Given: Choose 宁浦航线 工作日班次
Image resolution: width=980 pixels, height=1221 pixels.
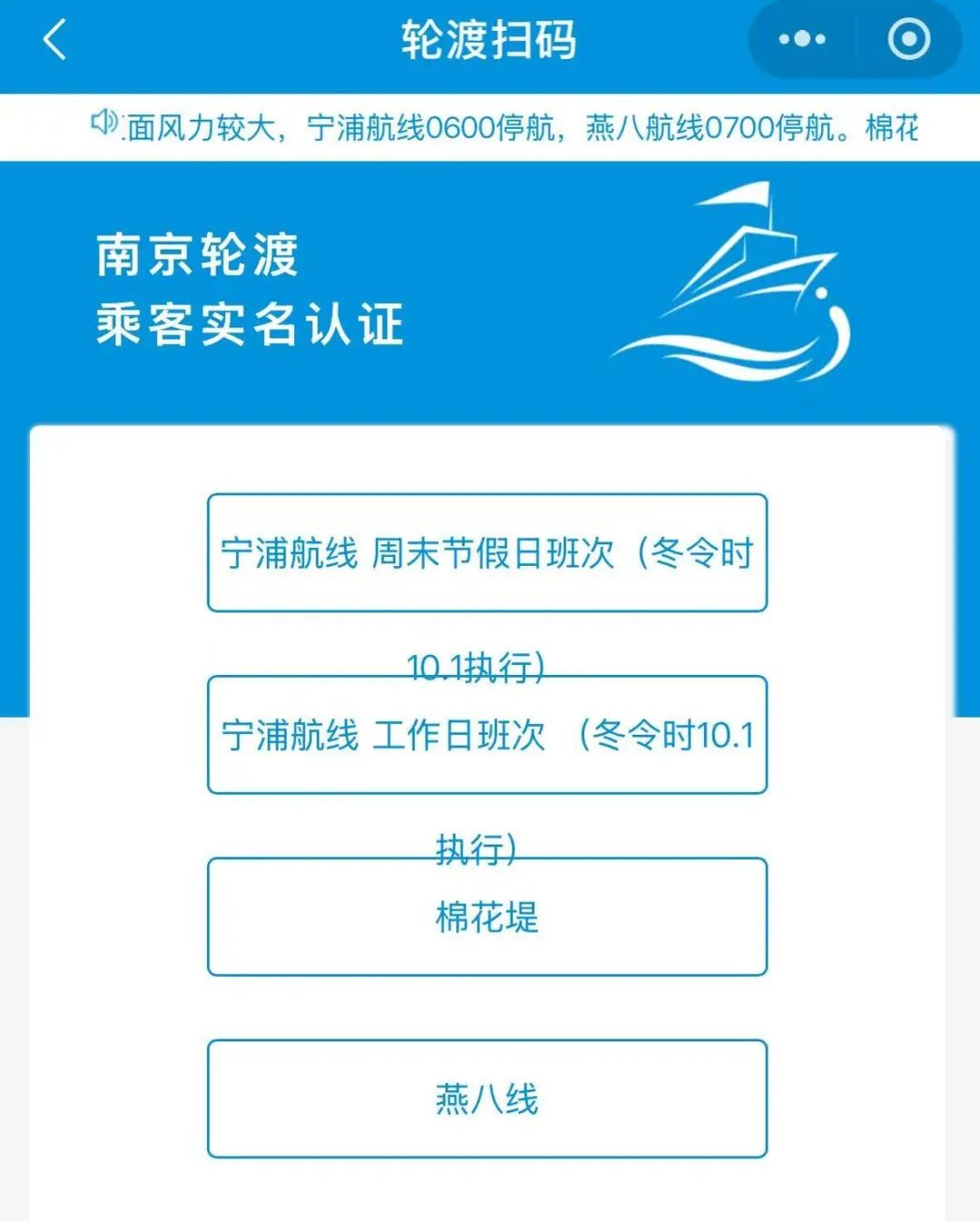Looking at the screenshot, I should click(x=487, y=735).
